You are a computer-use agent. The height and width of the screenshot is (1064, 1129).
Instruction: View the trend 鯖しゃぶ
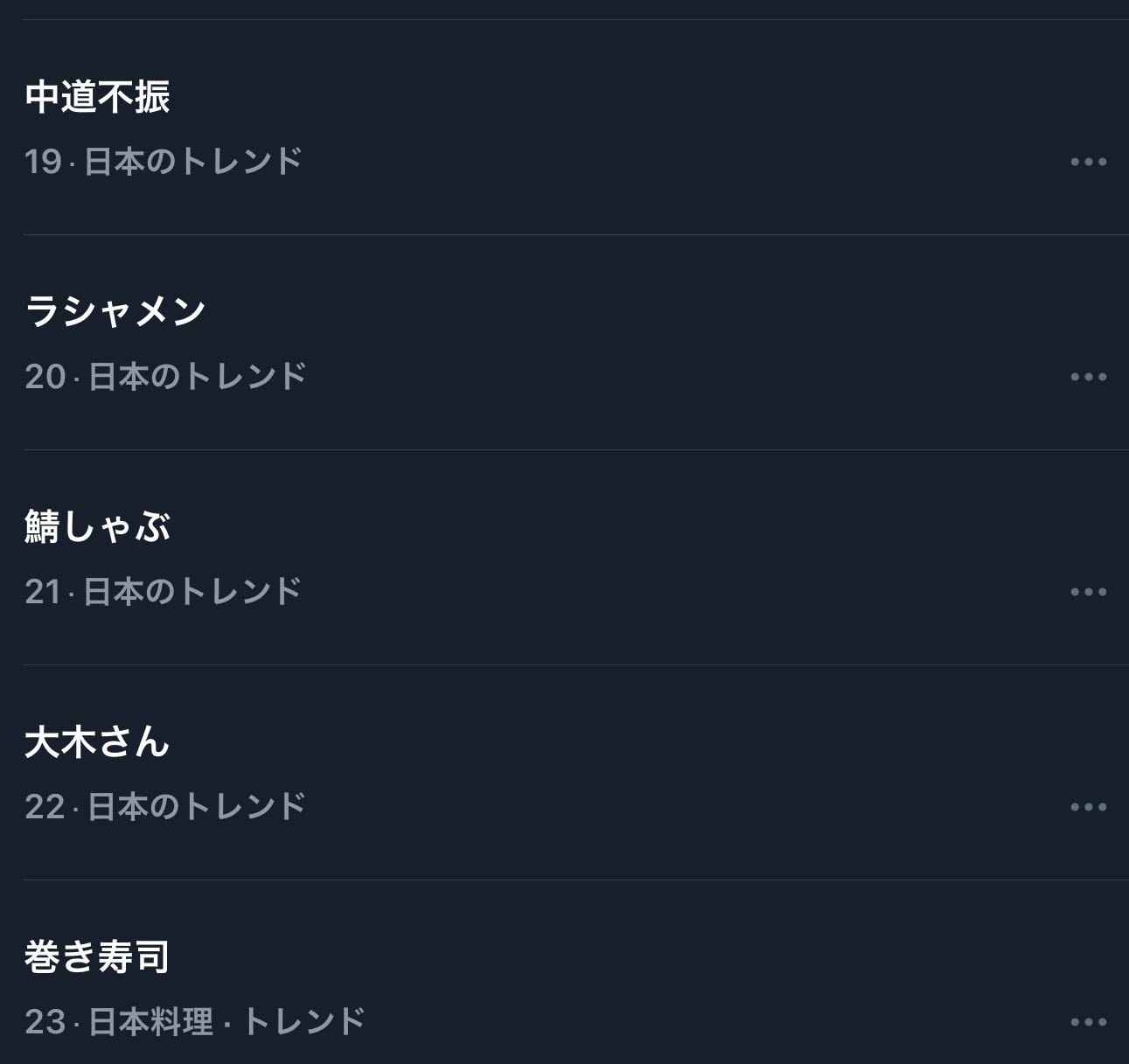coord(98,526)
